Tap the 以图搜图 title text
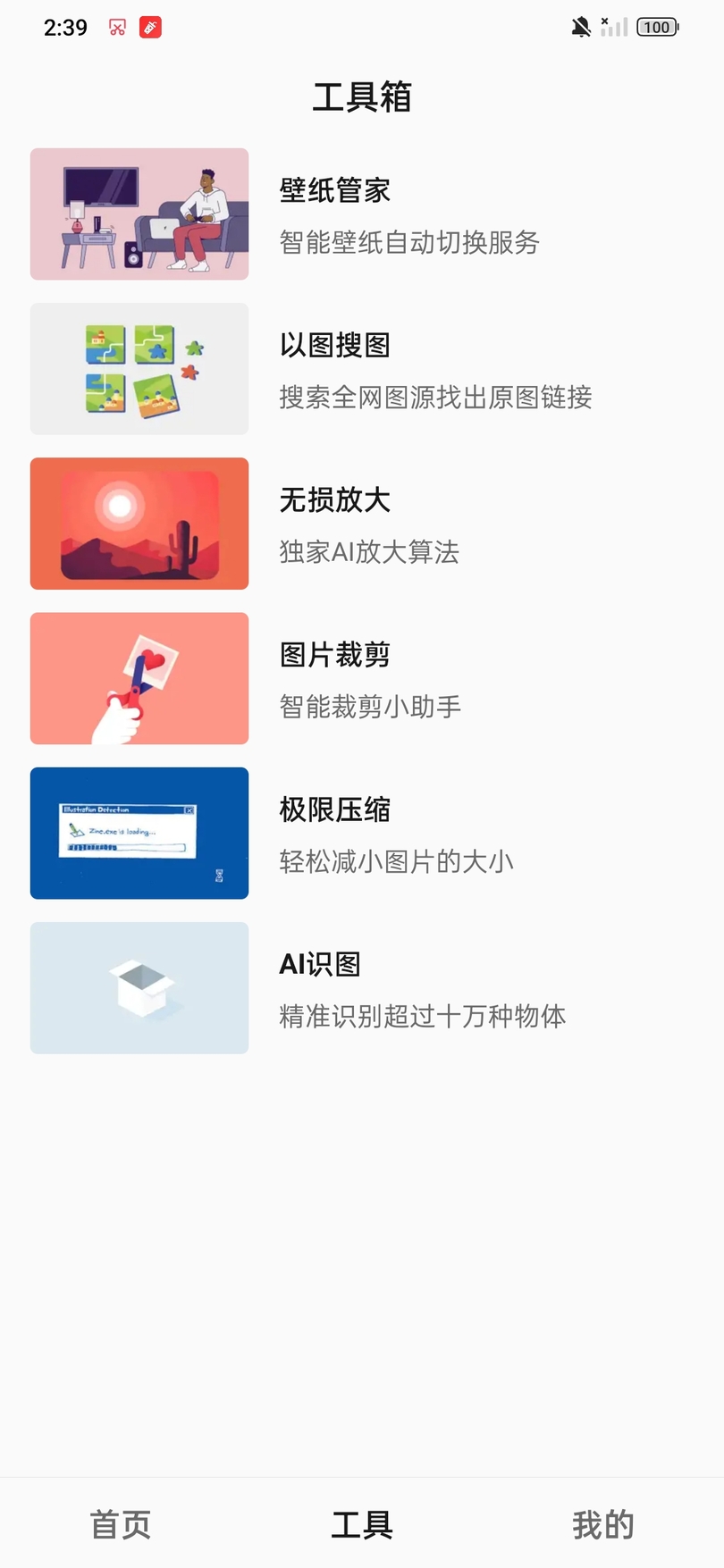Screen dimensions: 724x1568 (x=333, y=345)
